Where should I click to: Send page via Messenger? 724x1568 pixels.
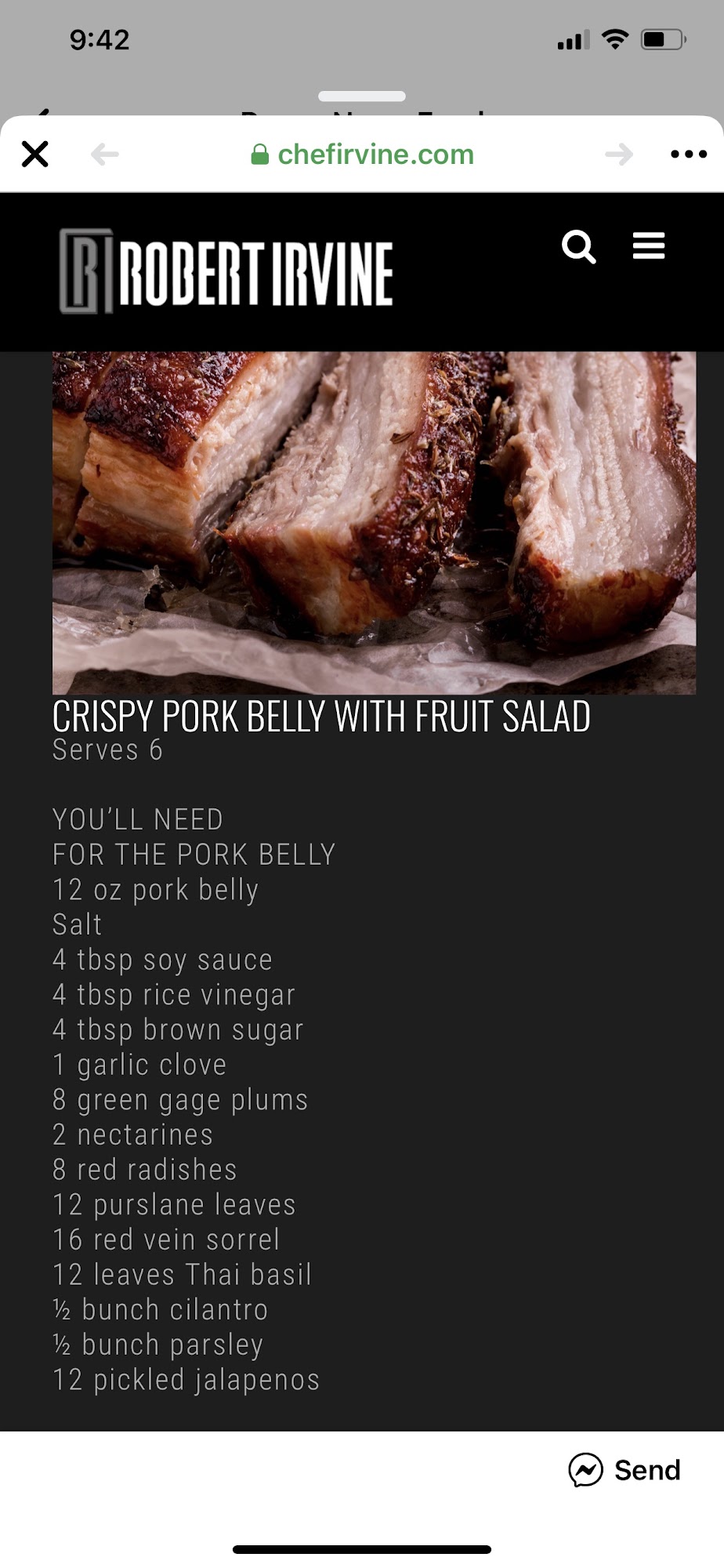click(x=624, y=1470)
